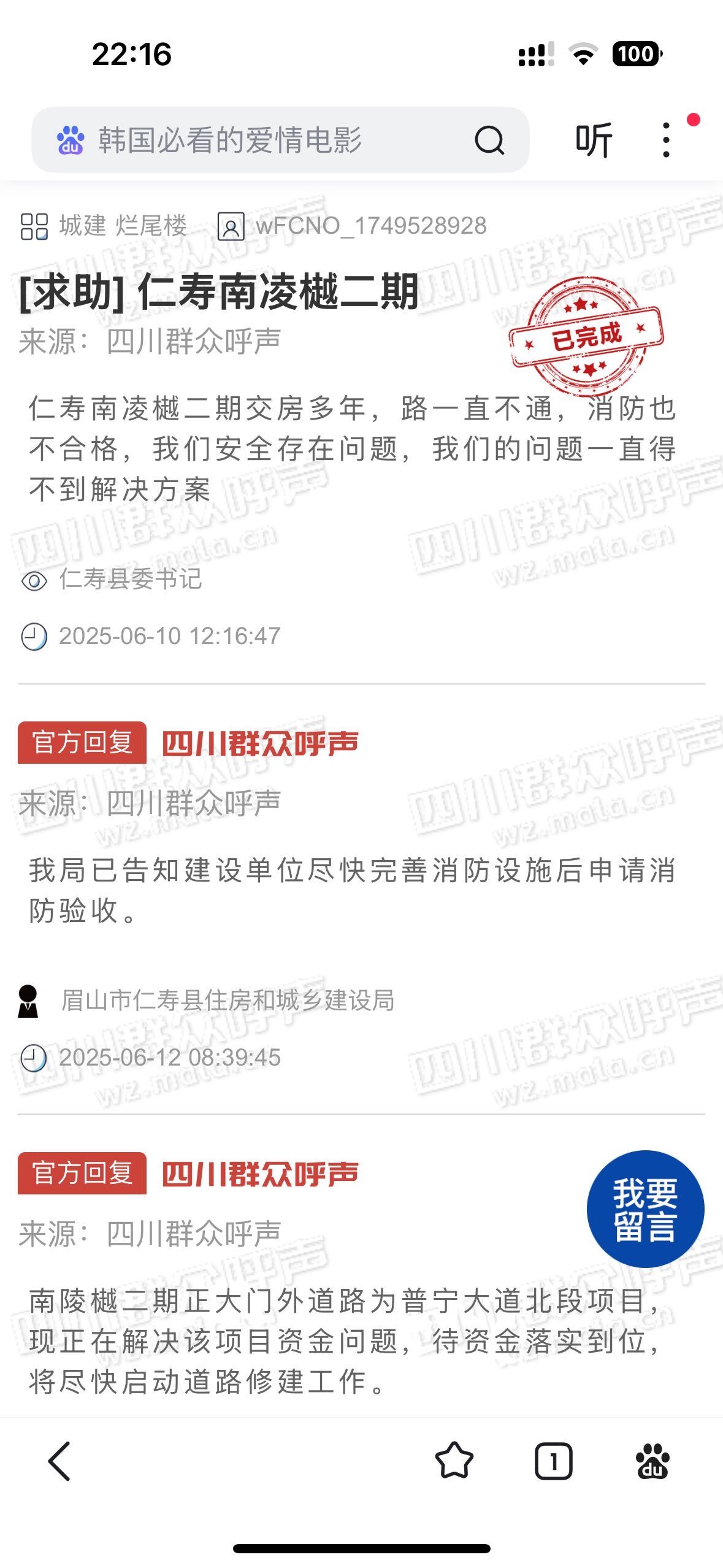This screenshot has height=1568, width=723.
Task: Open the tab switcher showing 1
Action: [553, 1461]
